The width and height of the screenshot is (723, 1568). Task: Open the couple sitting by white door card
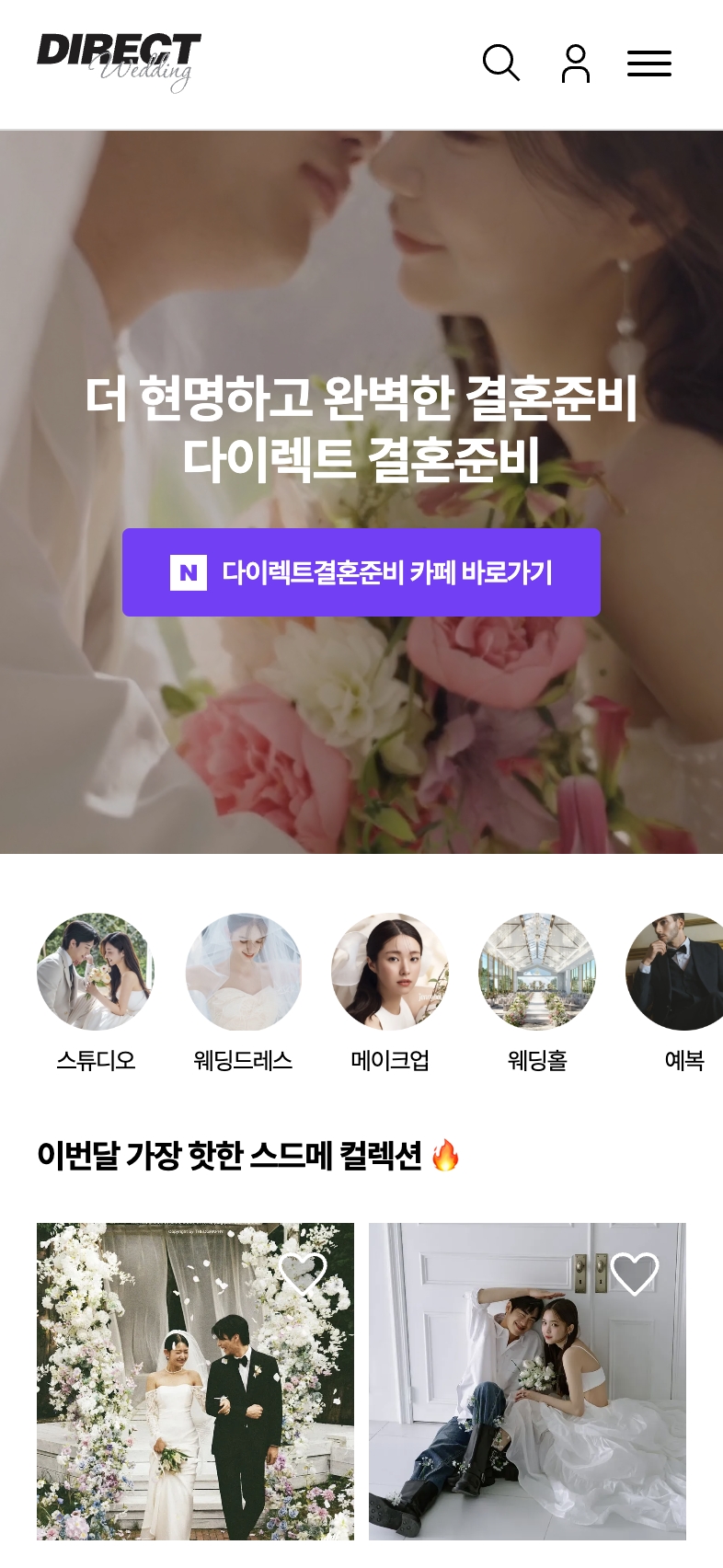(527, 1381)
